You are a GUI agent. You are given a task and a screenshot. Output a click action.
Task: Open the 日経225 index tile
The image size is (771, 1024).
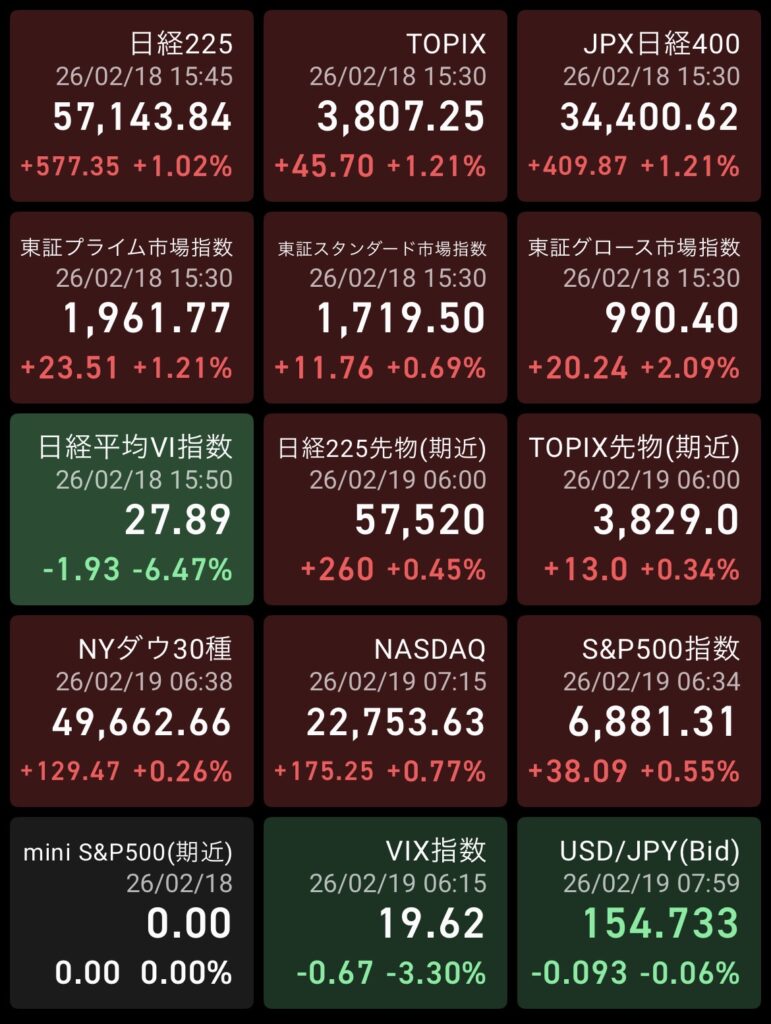pyautogui.click(x=132, y=105)
